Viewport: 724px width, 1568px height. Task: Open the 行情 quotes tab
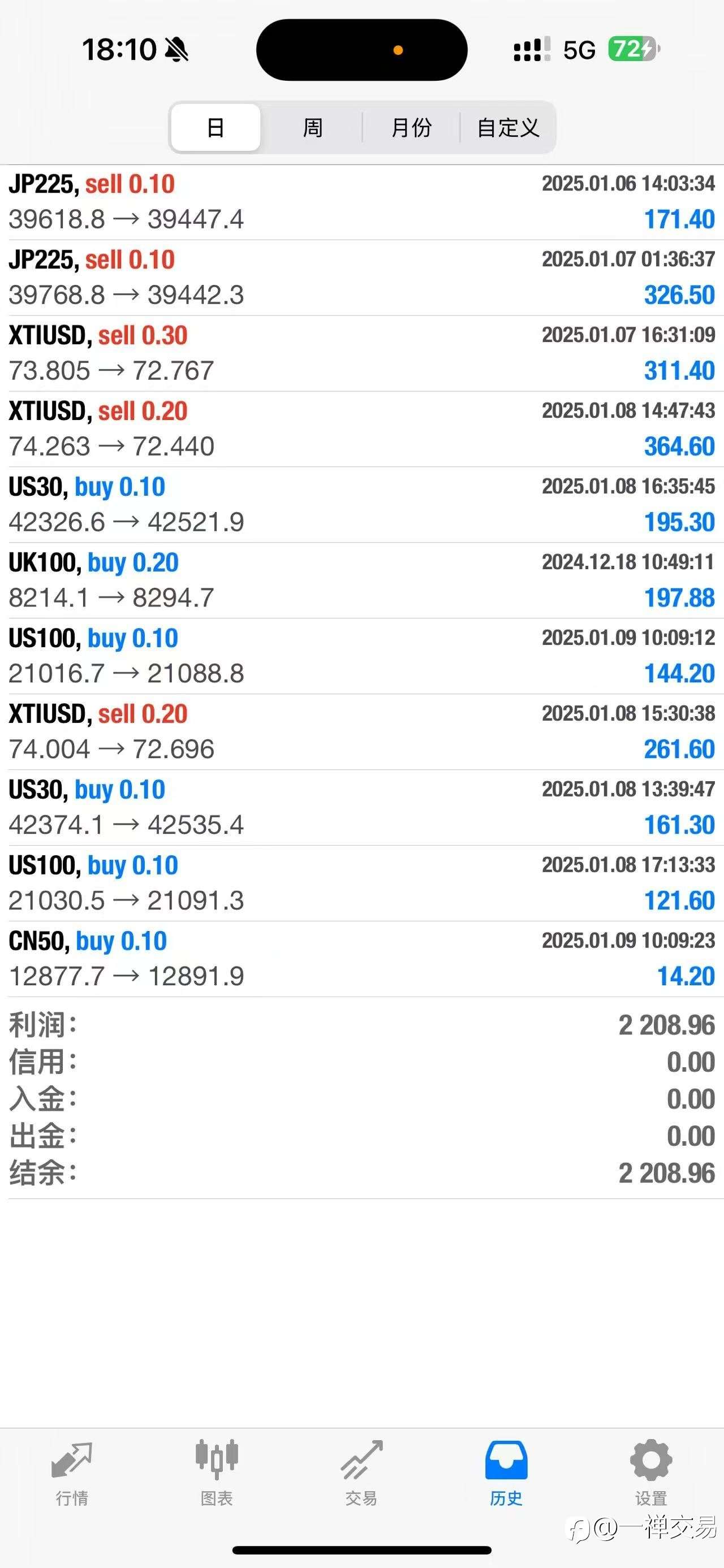tap(72, 1472)
